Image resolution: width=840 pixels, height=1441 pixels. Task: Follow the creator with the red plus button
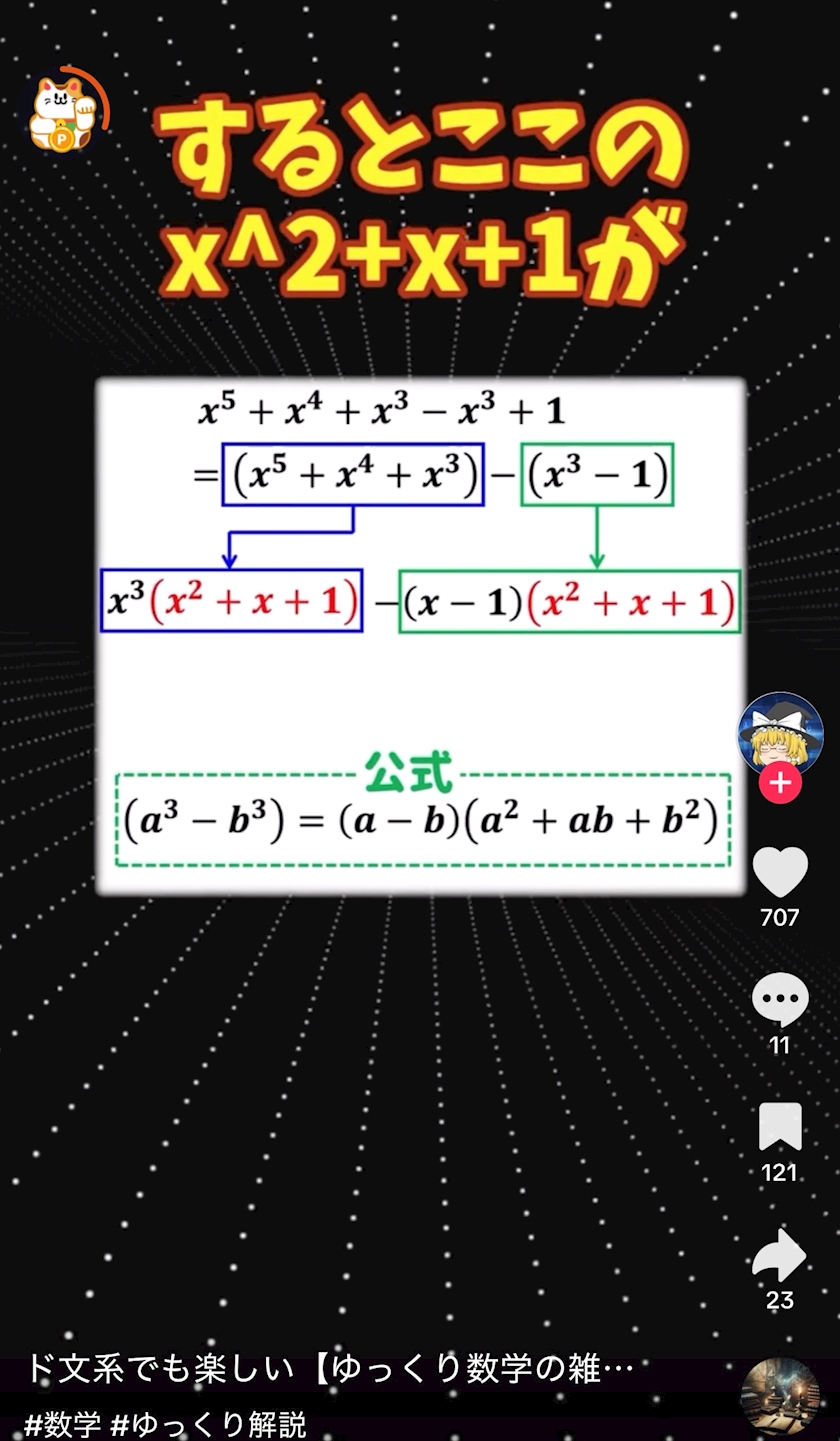[780, 783]
